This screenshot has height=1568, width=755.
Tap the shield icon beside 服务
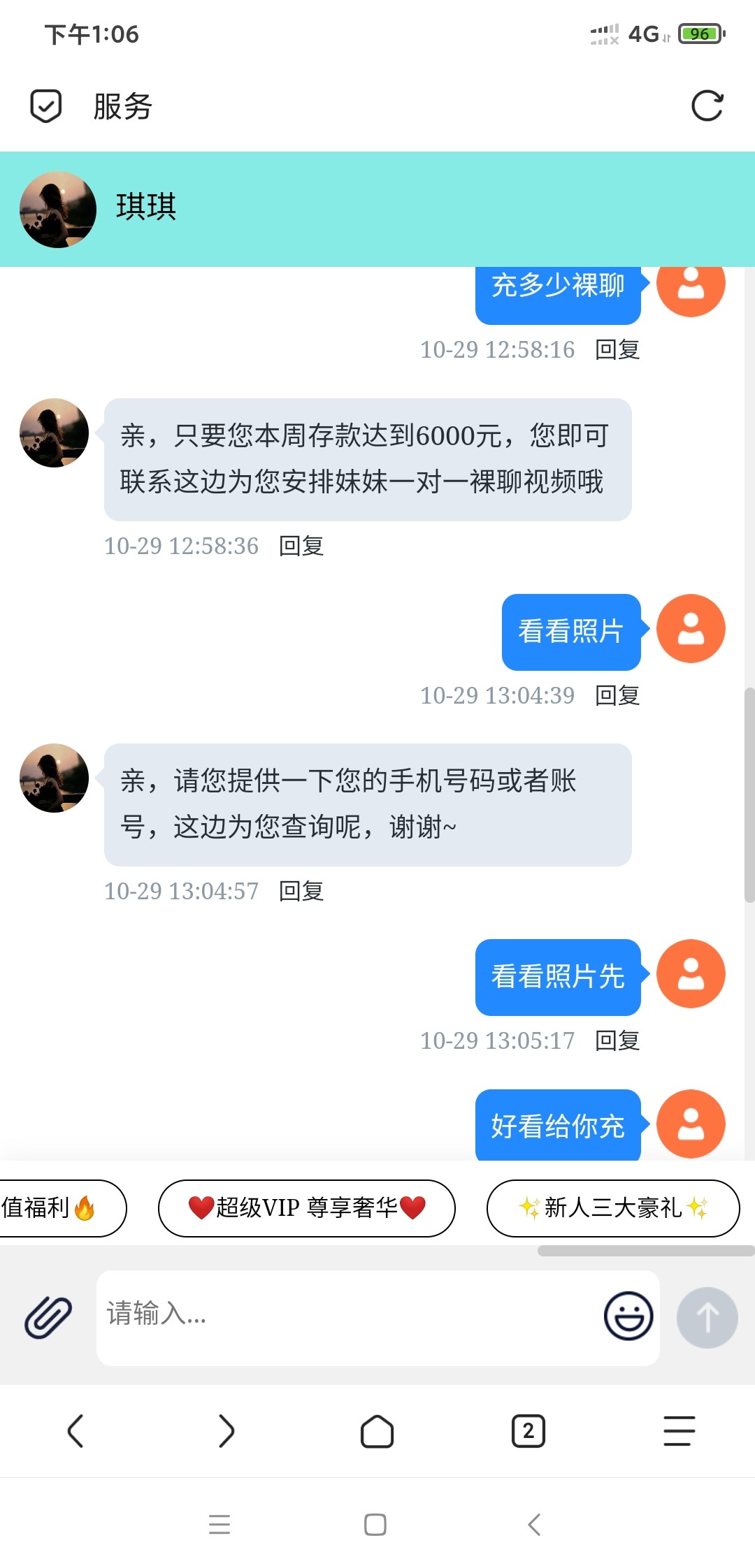point(46,106)
